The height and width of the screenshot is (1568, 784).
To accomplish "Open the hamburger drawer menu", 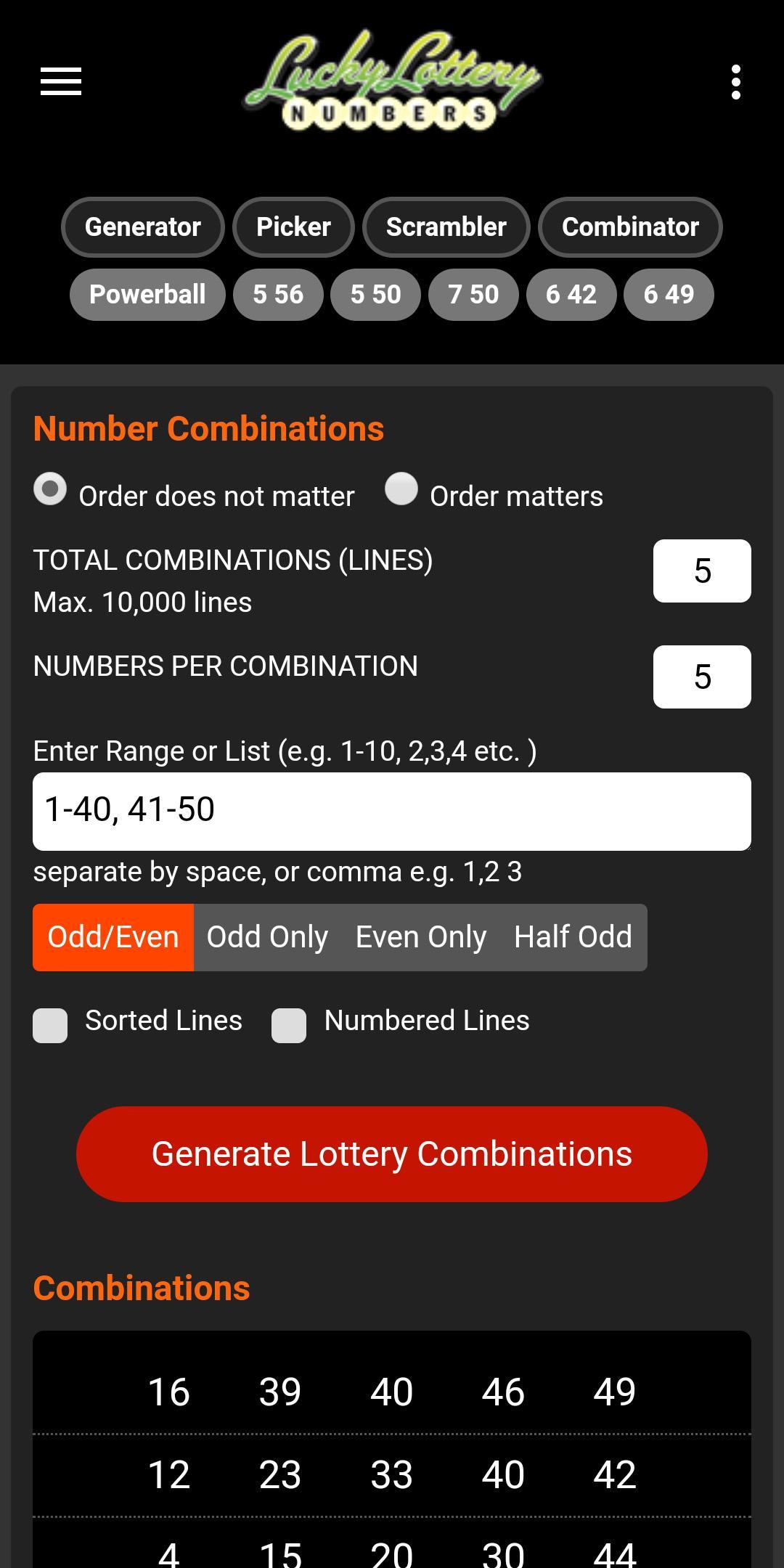I will tap(61, 81).
